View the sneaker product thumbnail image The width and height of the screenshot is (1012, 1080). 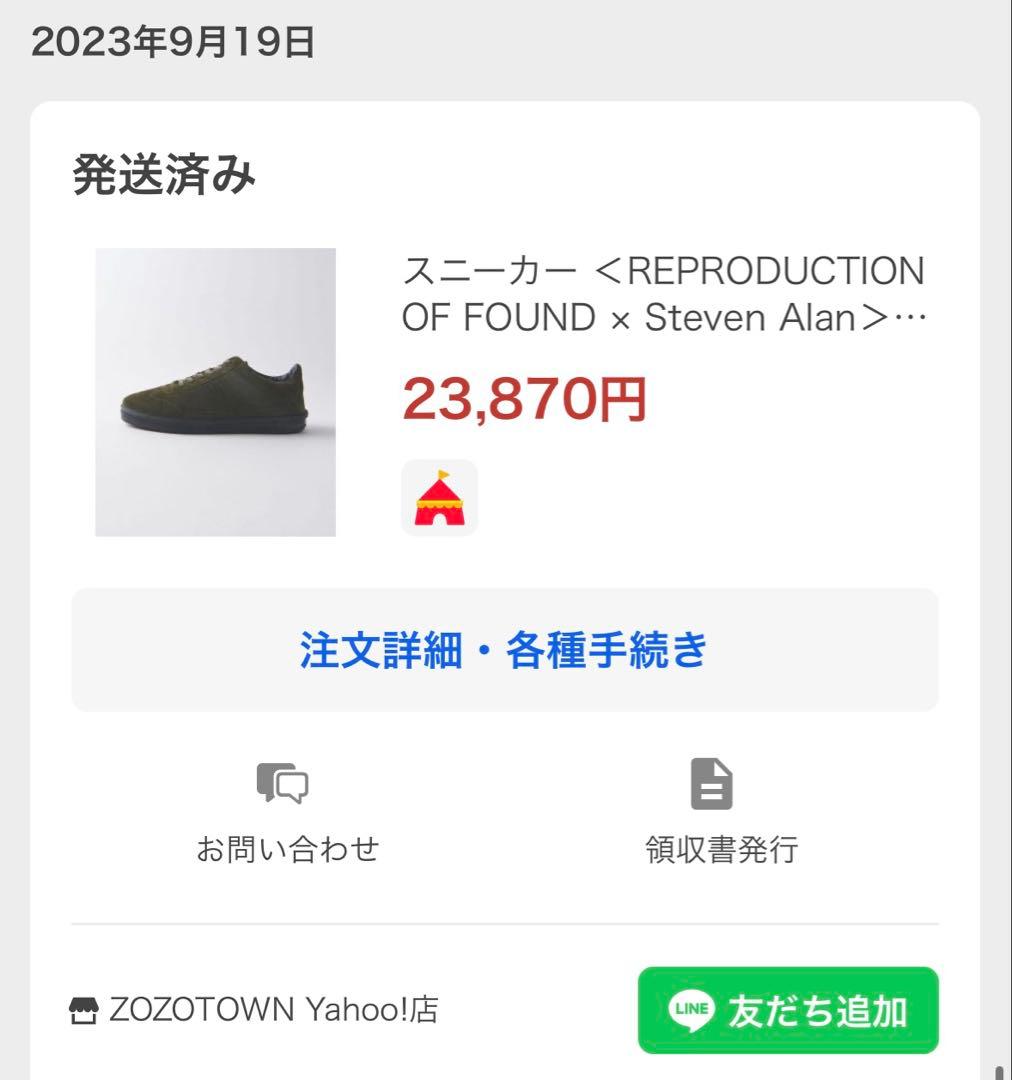[x=213, y=392]
